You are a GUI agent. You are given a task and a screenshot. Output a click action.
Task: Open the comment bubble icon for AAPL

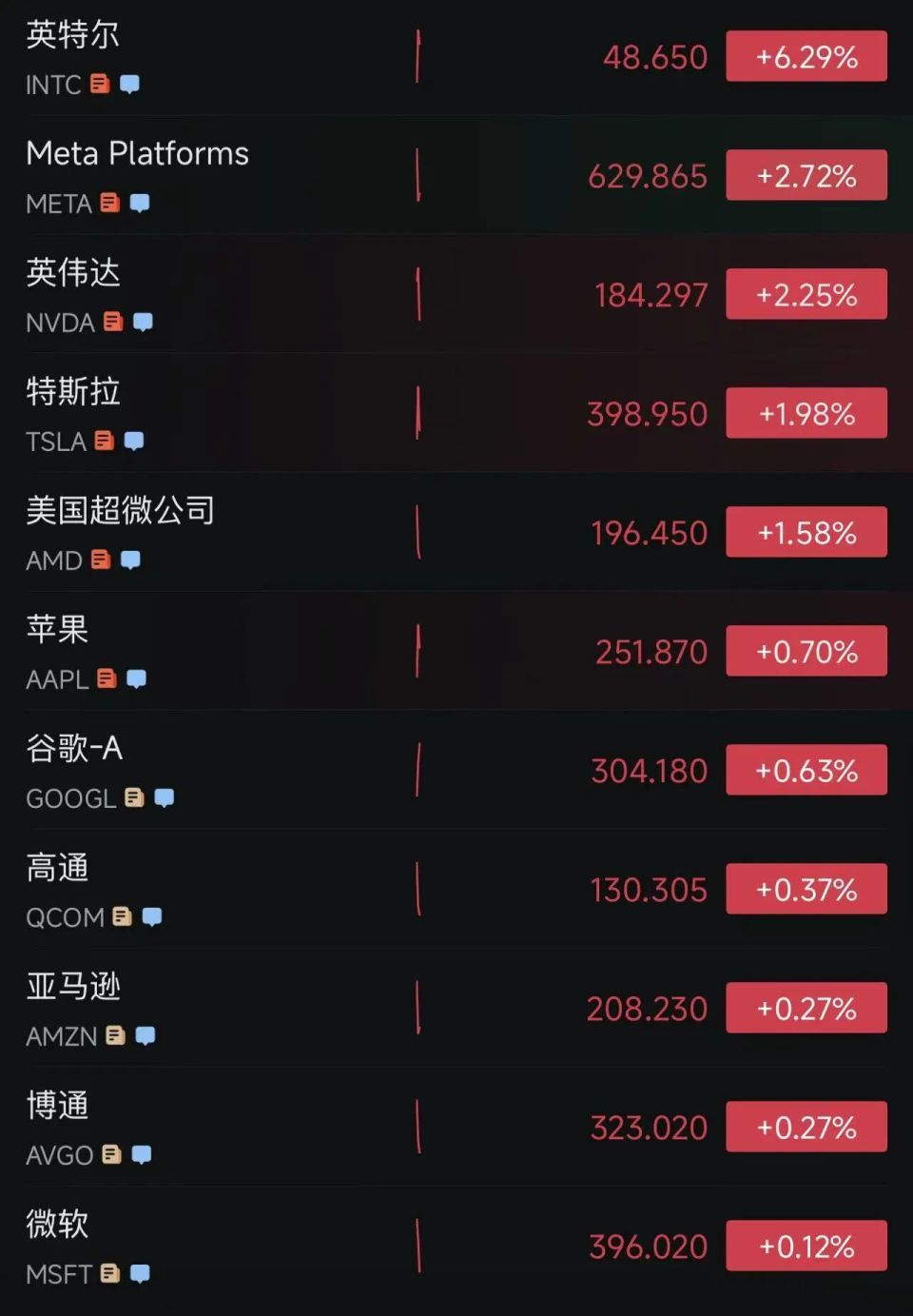(x=134, y=679)
